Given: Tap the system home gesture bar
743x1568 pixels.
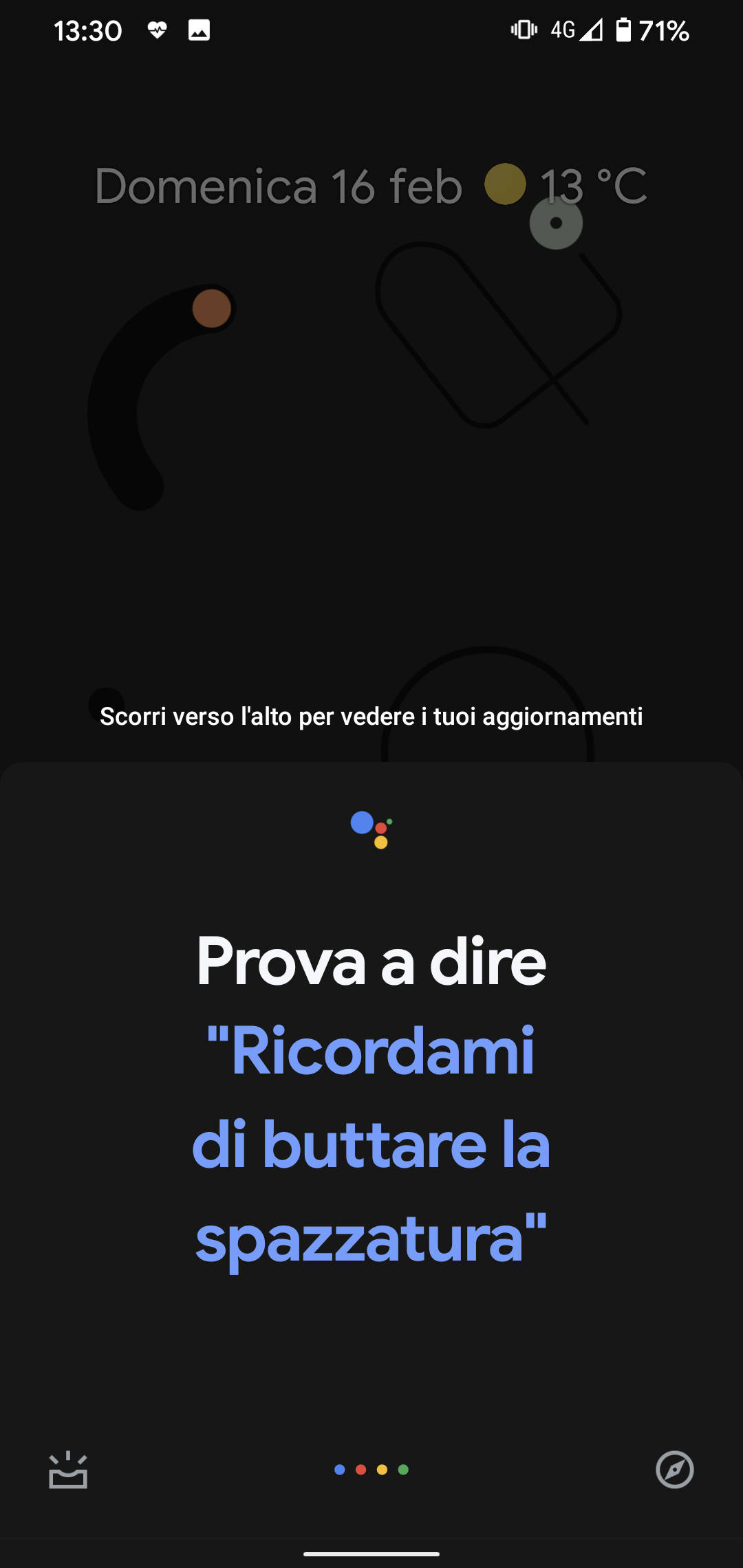Looking at the screenshot, I should coord(371,1554).
